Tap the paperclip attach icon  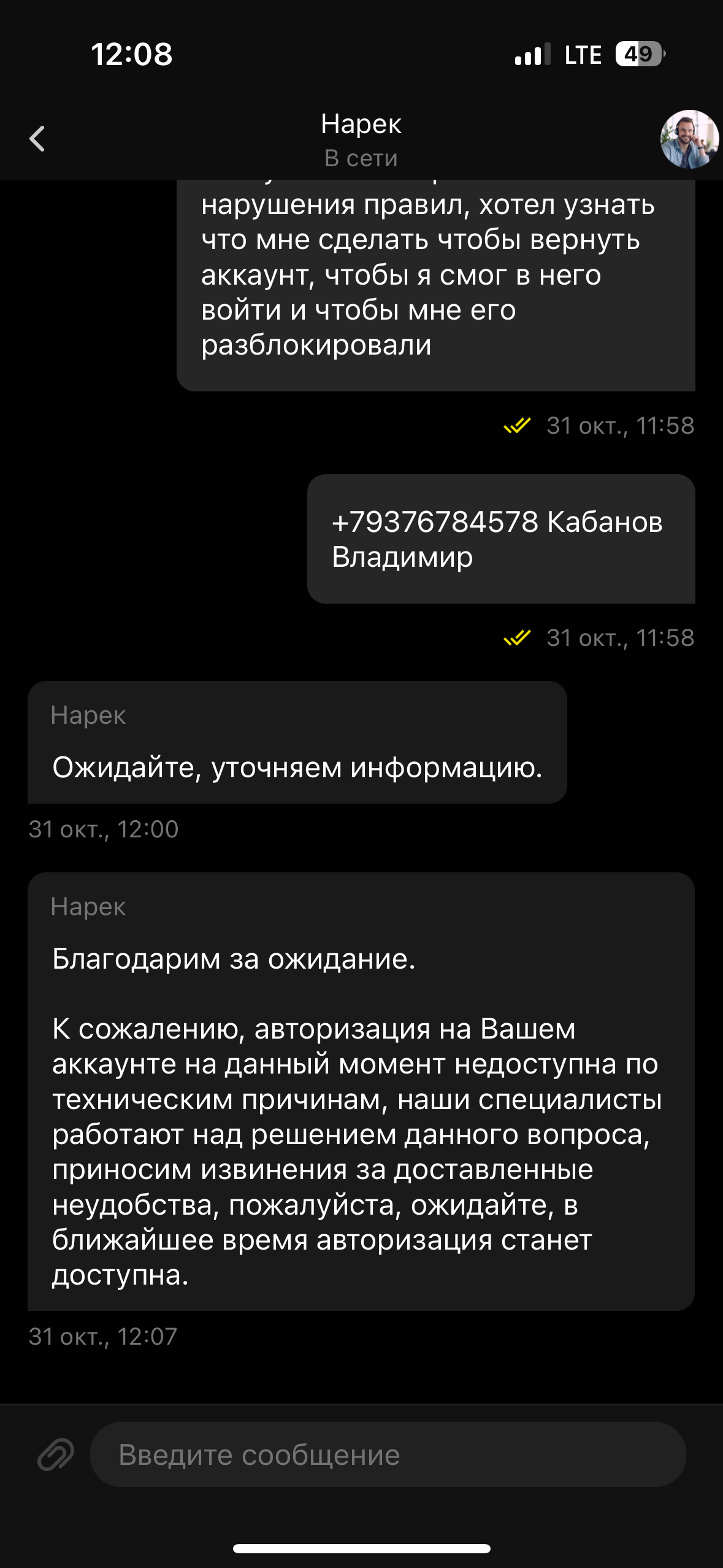click(x=56, y=1455)
